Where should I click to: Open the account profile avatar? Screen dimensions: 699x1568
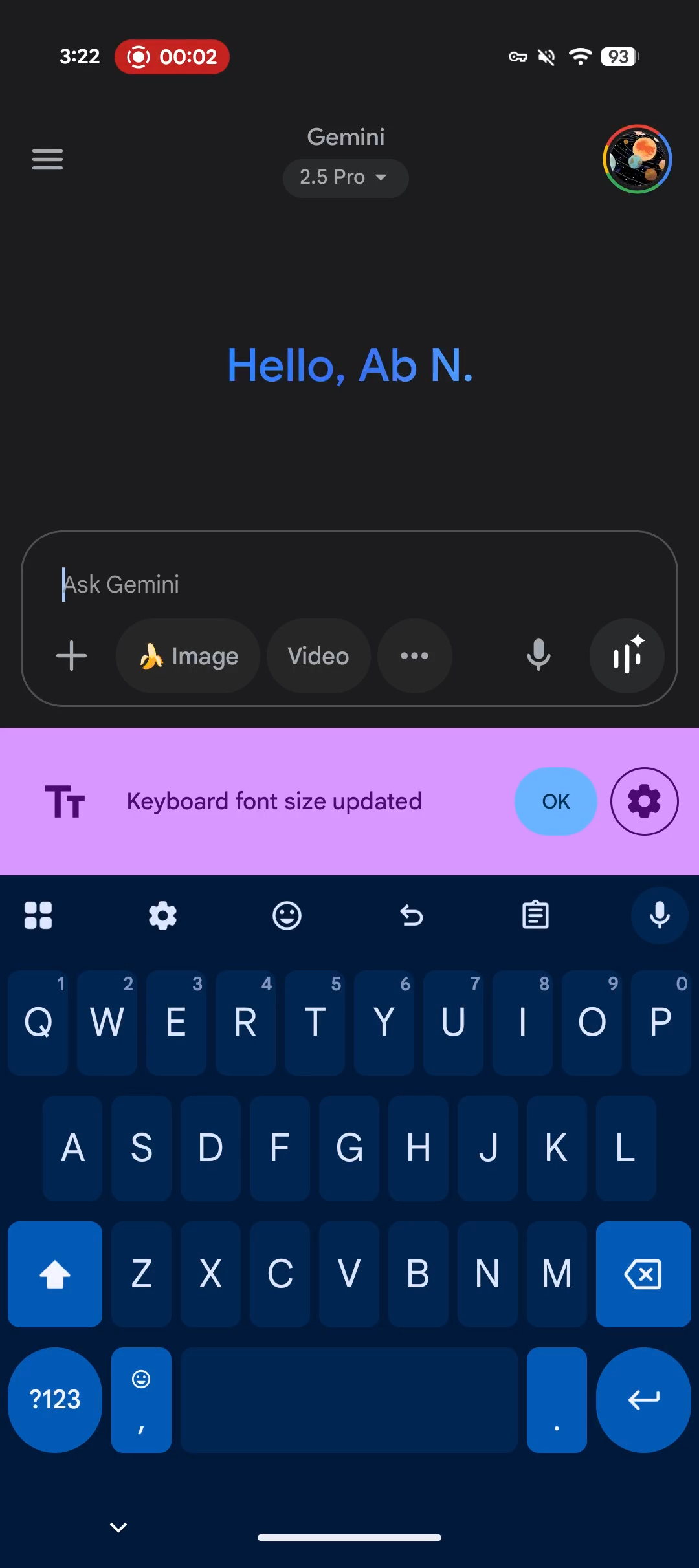click(x=637, y=159)
